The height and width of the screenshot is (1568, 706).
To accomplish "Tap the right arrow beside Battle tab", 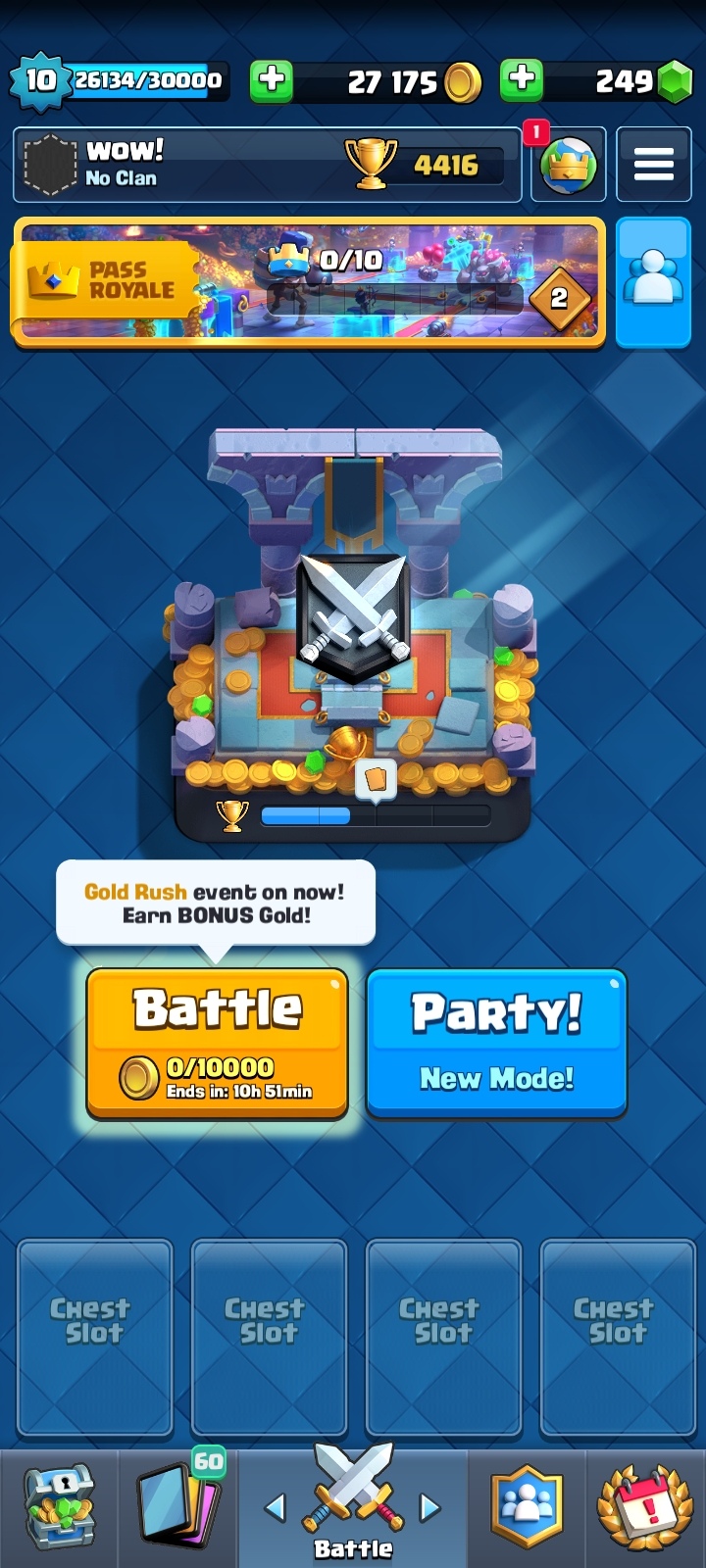I will (x=430, y=1507).
